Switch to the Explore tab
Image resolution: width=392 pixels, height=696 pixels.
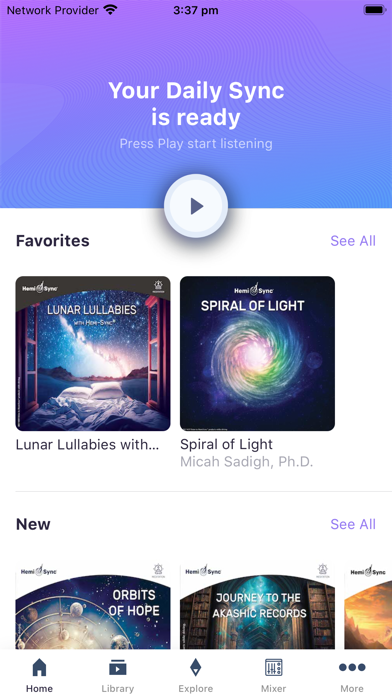196,675
